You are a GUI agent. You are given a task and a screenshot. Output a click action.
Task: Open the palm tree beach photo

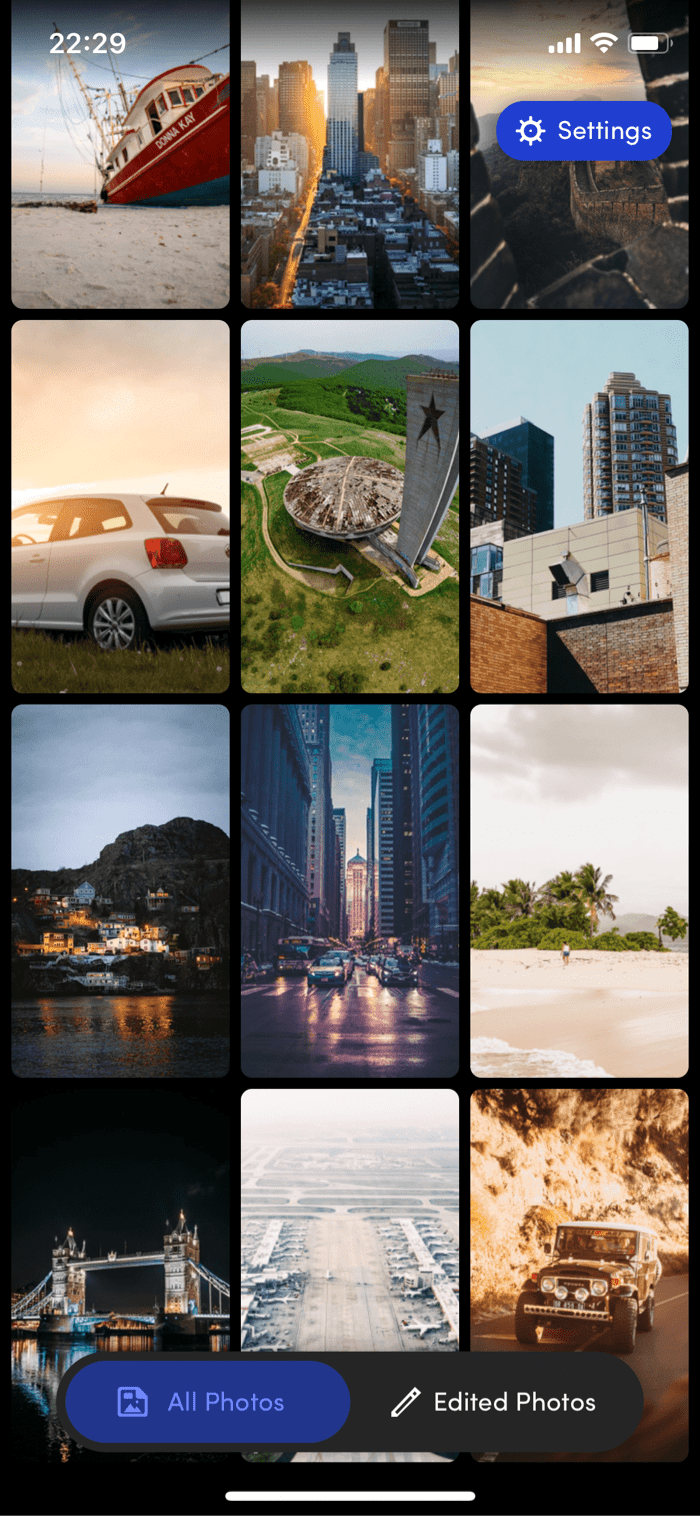click(580, 890)
